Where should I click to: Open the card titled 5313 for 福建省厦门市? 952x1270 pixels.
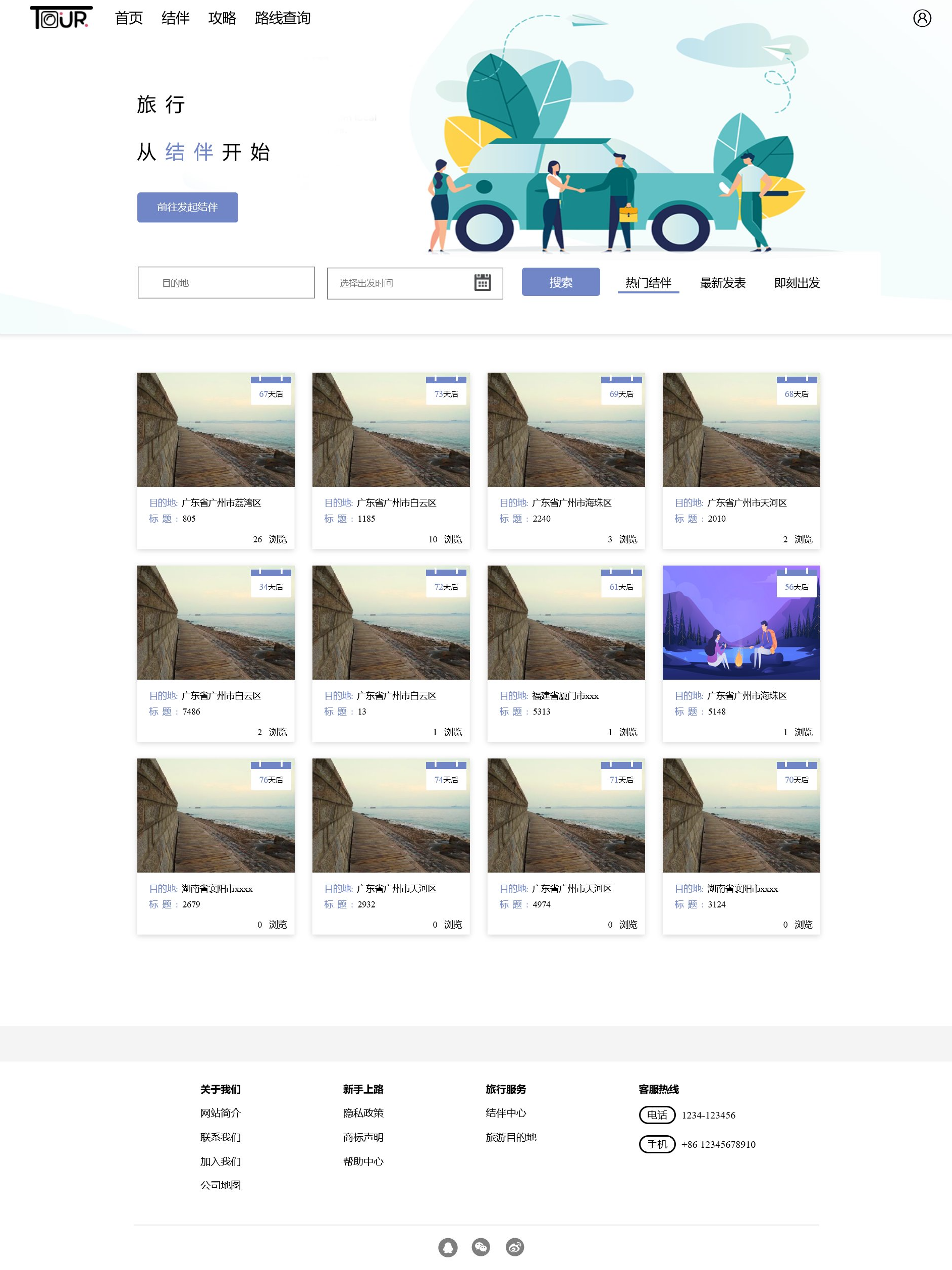(x=566, y=653)
